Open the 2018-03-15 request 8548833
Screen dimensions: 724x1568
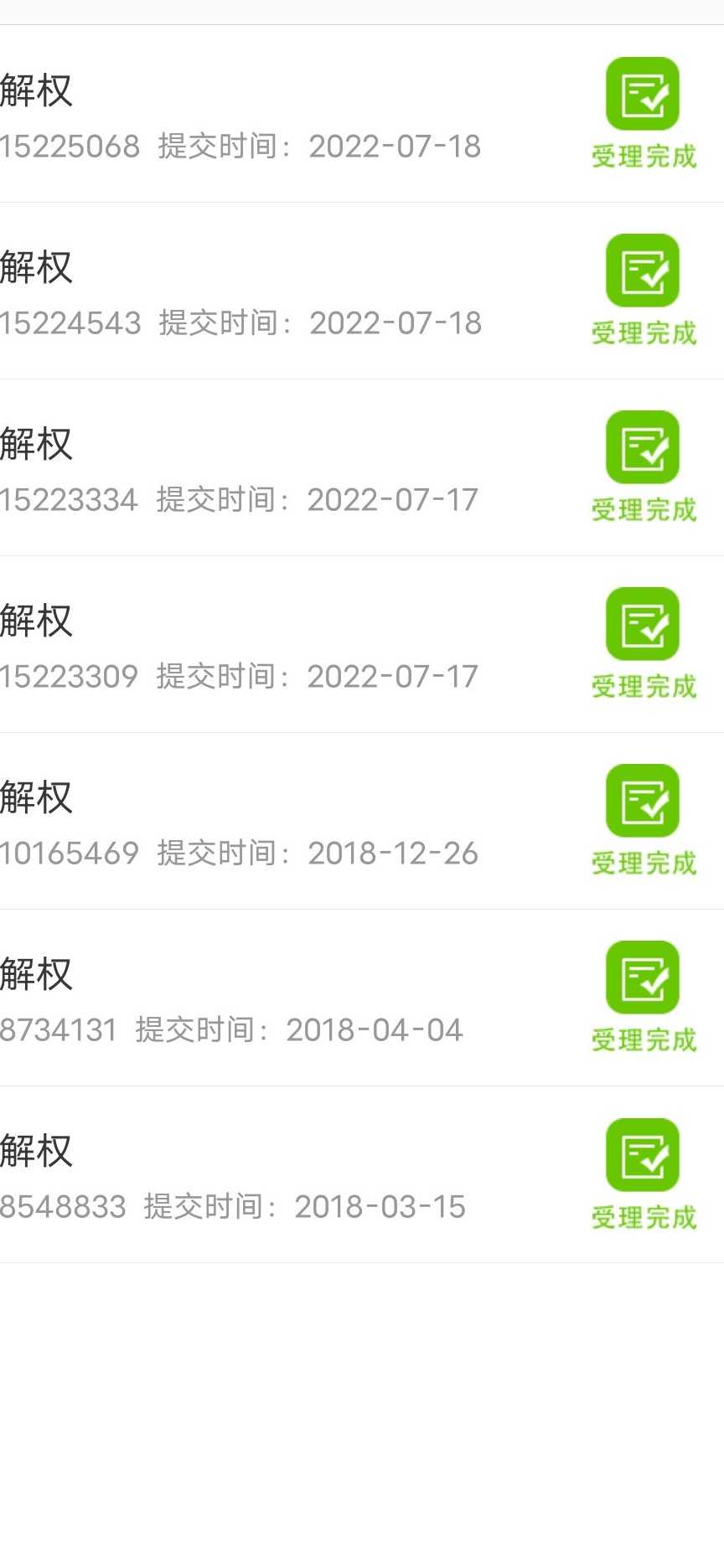pyautogui.click(x=251, y=1176)
